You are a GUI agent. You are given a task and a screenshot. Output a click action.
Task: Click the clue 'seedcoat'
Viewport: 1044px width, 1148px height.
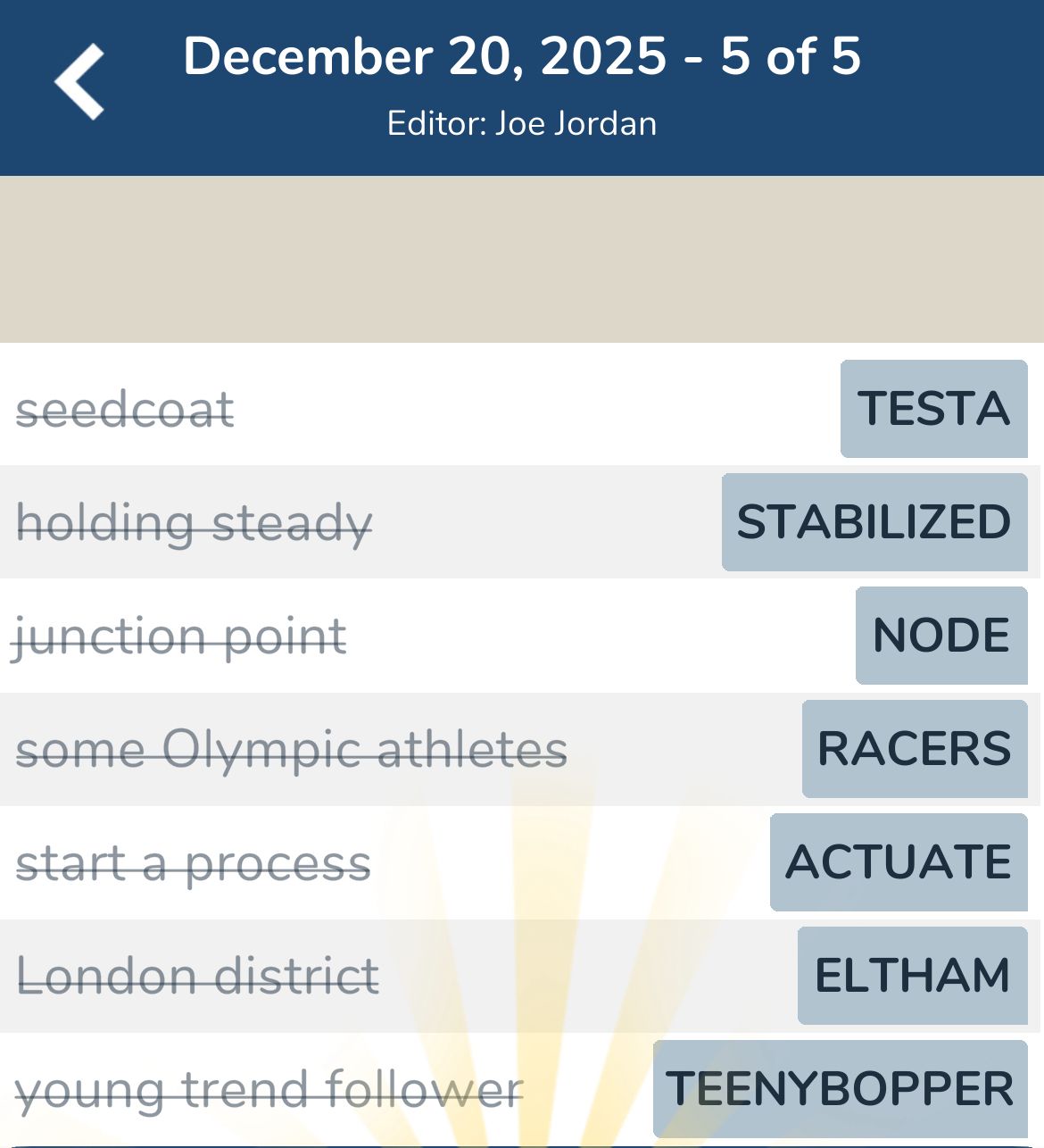[125, 410]
